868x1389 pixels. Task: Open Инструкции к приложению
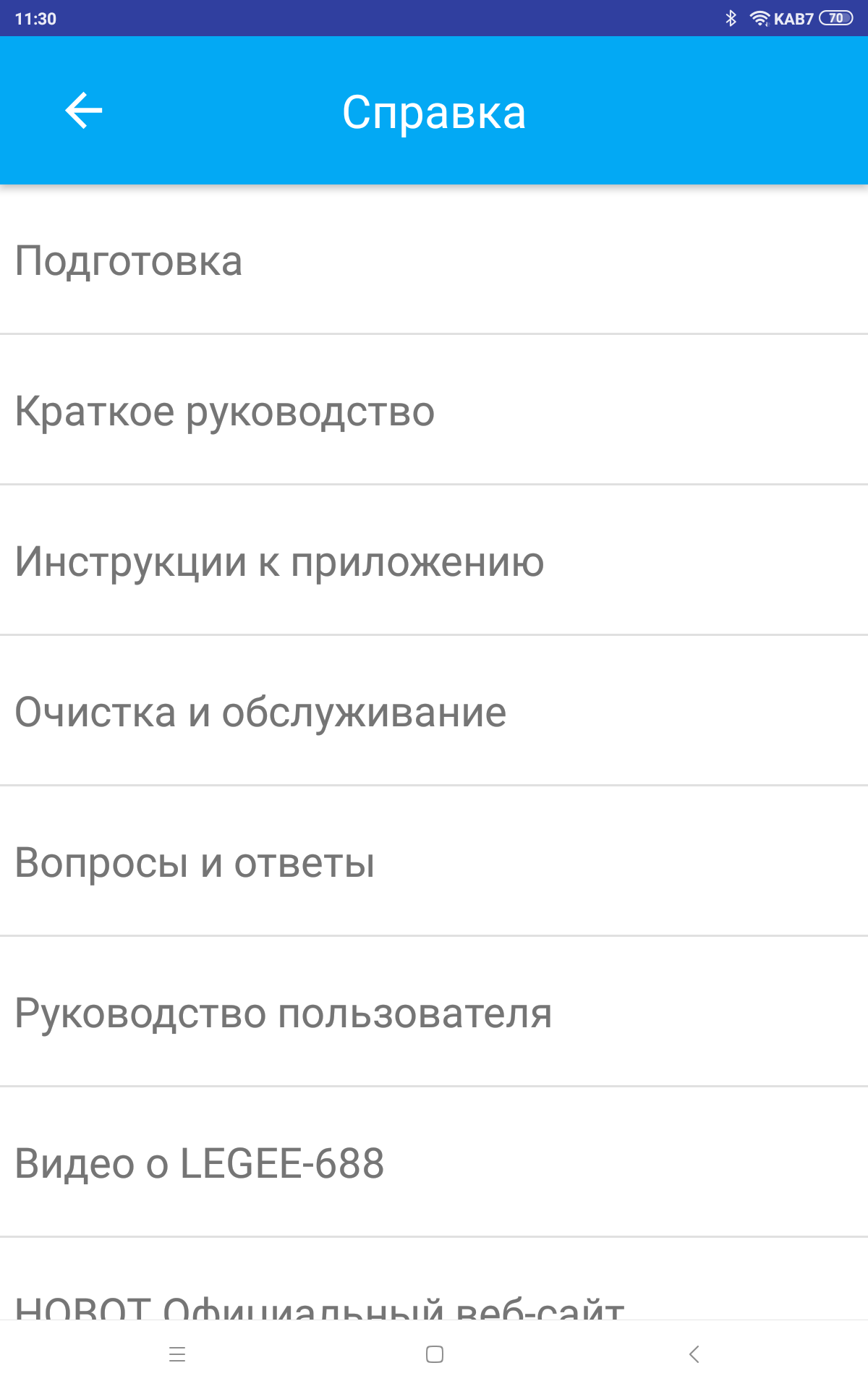tap(434, 561)
